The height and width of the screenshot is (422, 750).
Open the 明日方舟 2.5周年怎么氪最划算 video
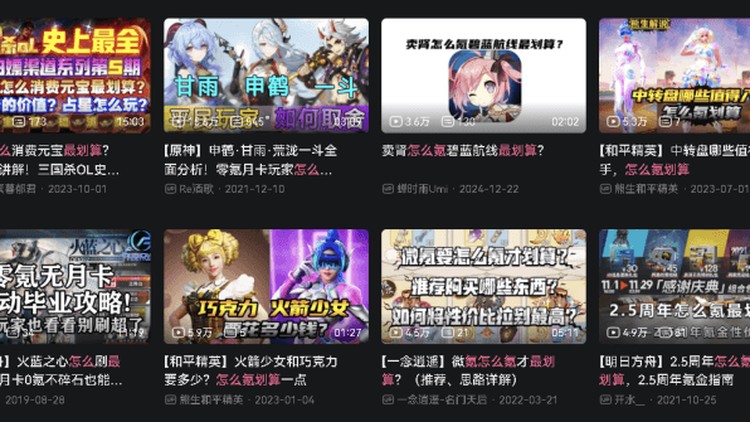click(674, 286)
